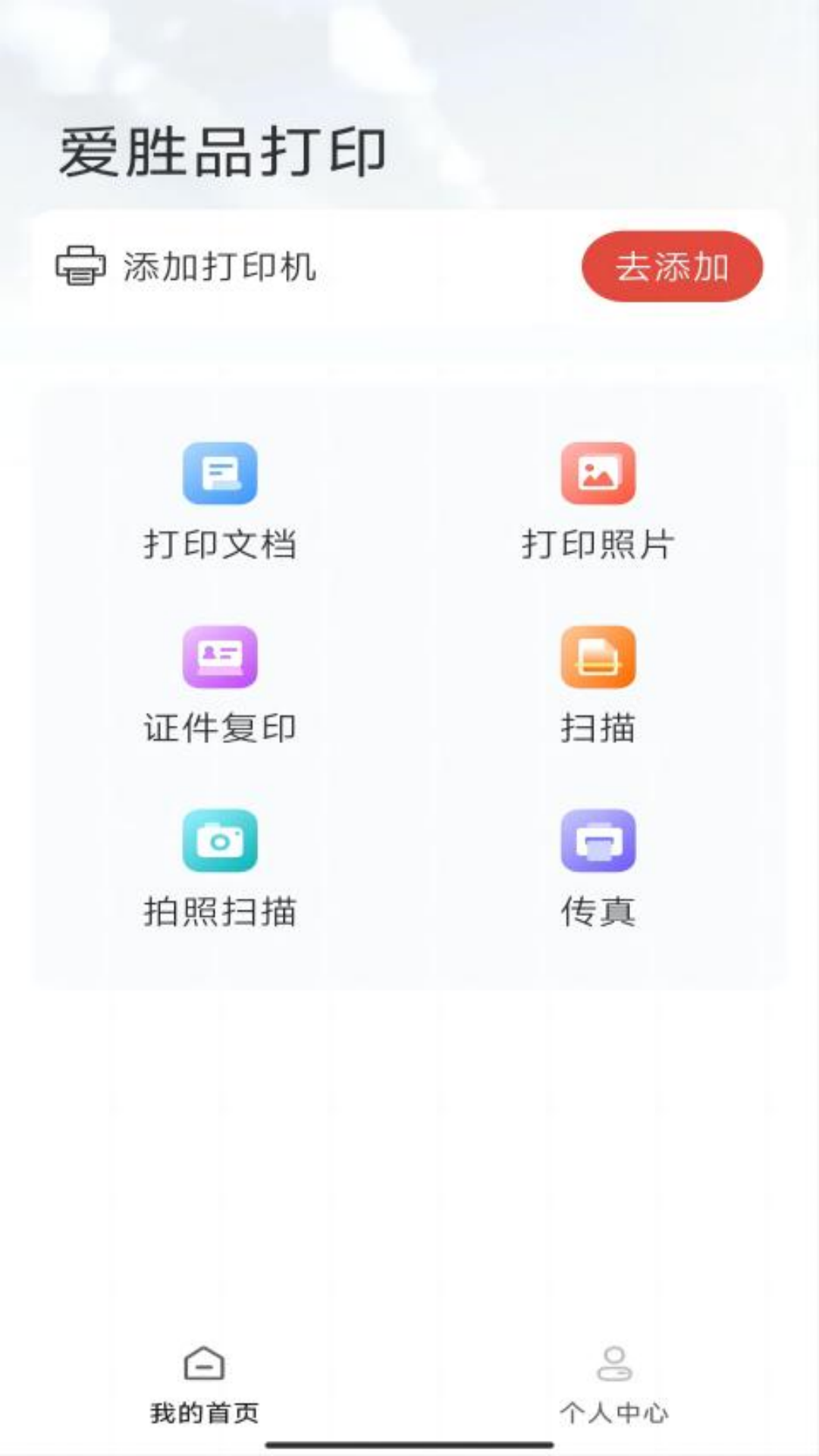Click the 传真 label text
The width and height of the screenshot is (819, 1456).
(x=598, y=910)
